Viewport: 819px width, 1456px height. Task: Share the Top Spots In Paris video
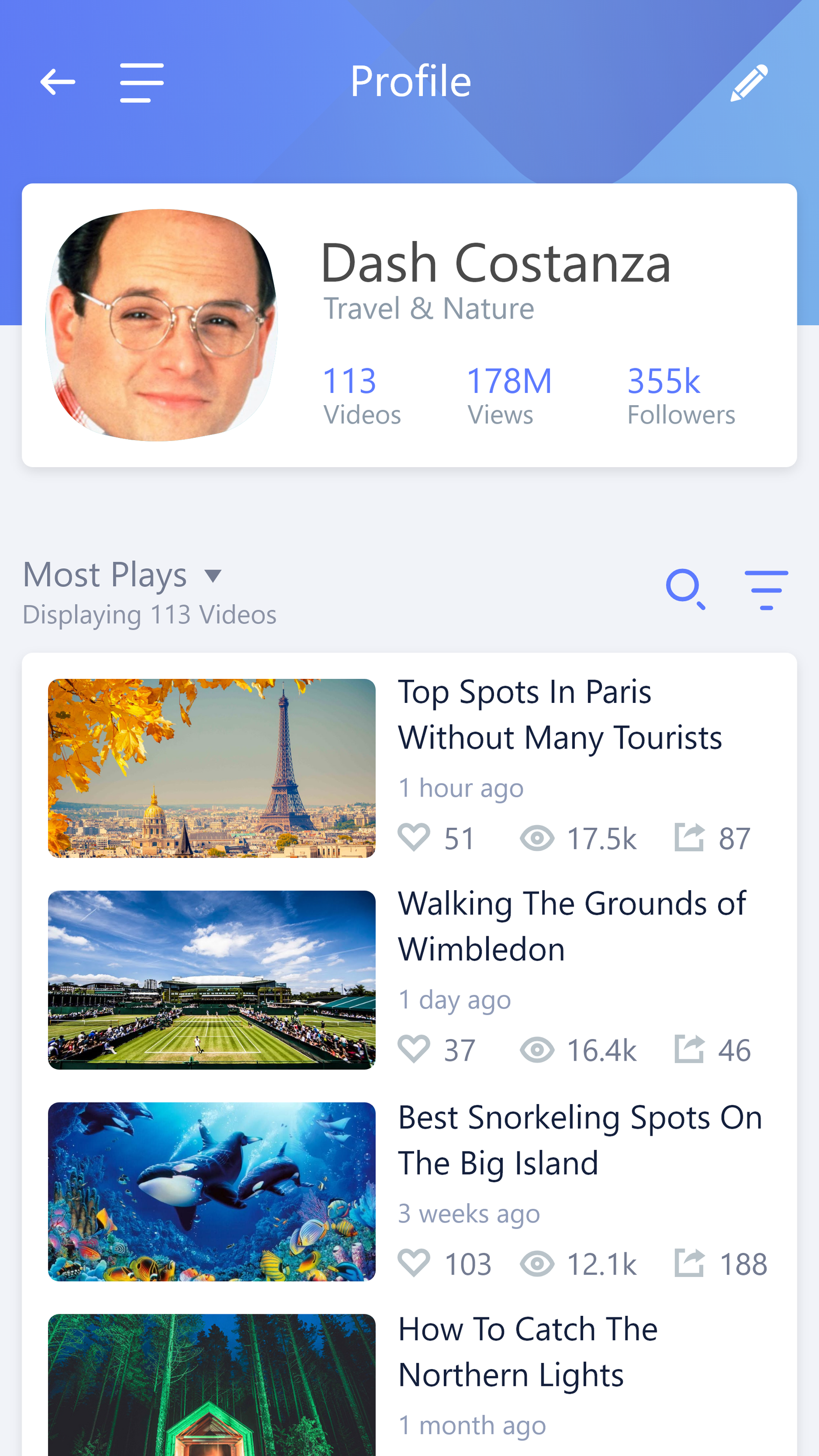[x=689, y=837]
